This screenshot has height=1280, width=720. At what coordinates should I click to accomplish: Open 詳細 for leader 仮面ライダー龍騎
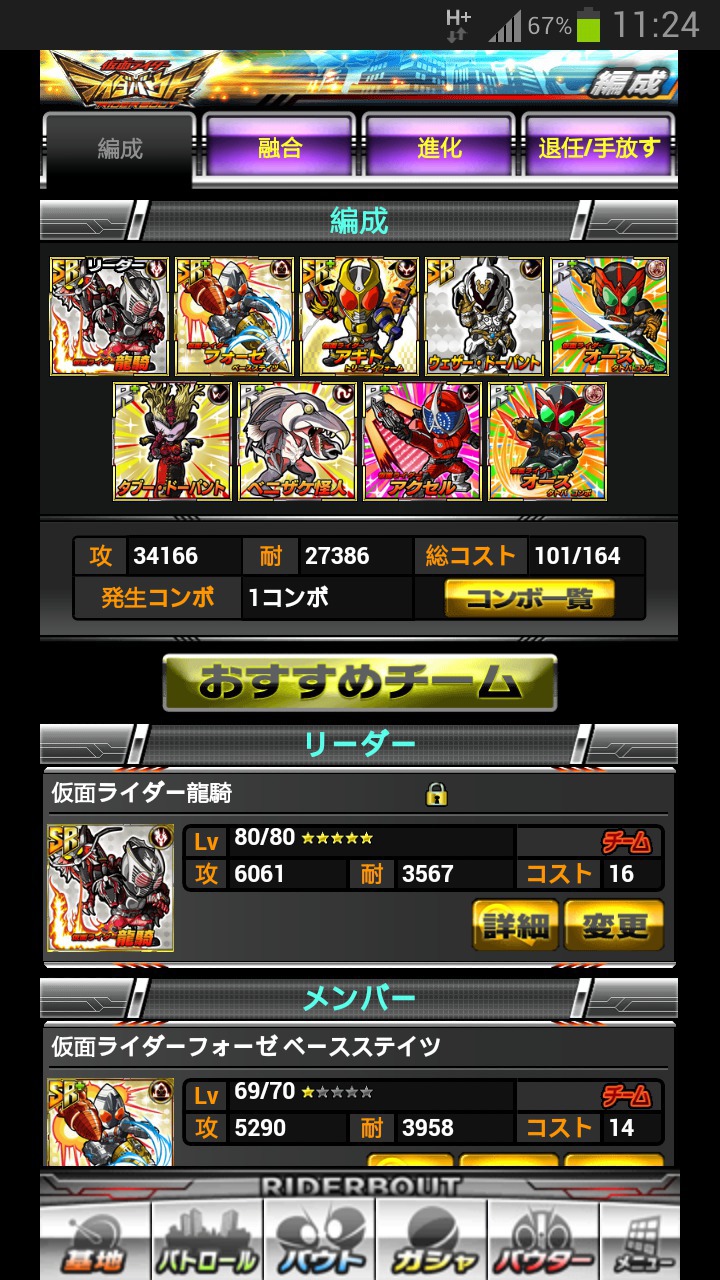pyautogui.click(x=515, y=925)
